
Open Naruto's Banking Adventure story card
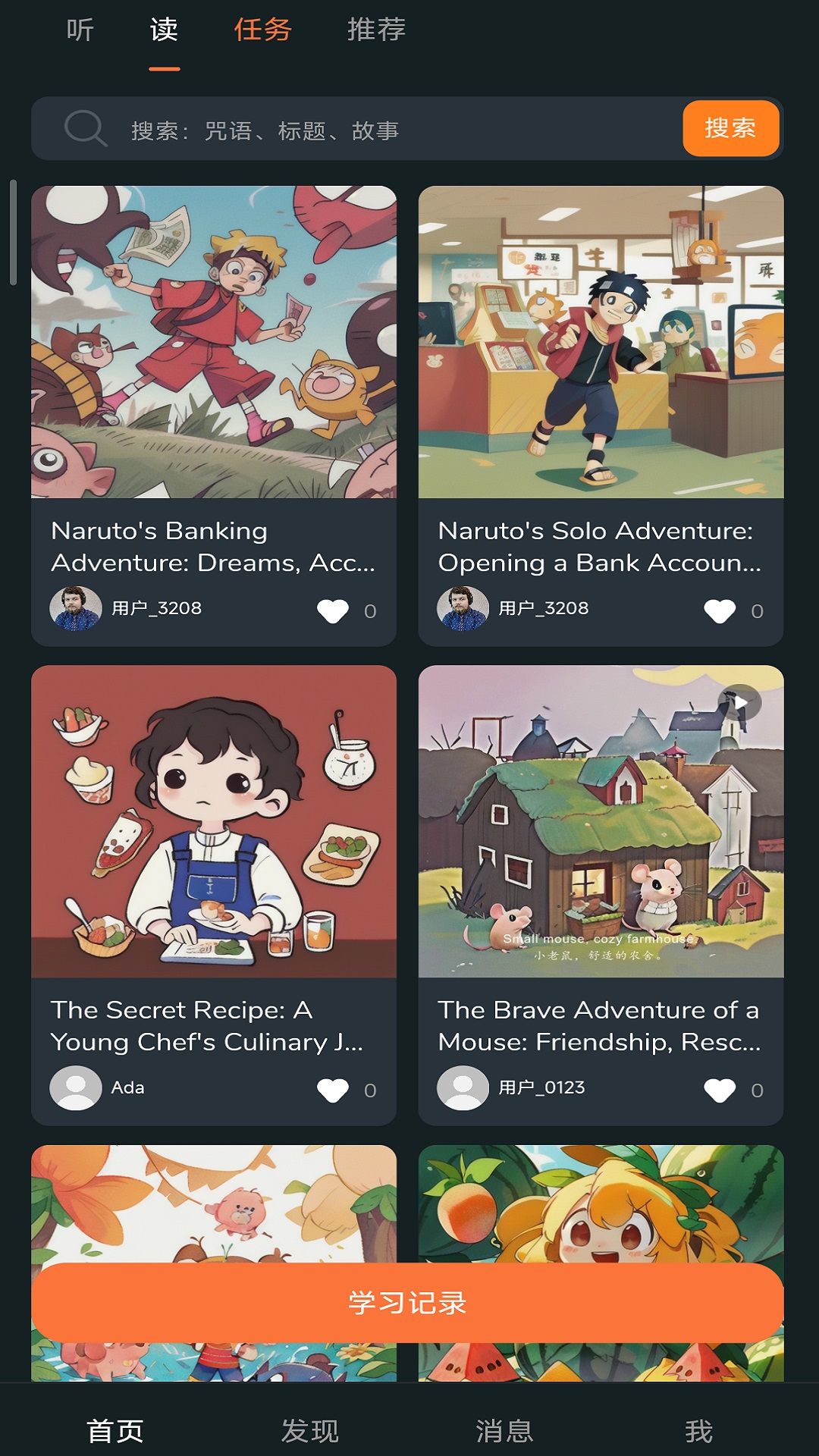click(214, 343)
